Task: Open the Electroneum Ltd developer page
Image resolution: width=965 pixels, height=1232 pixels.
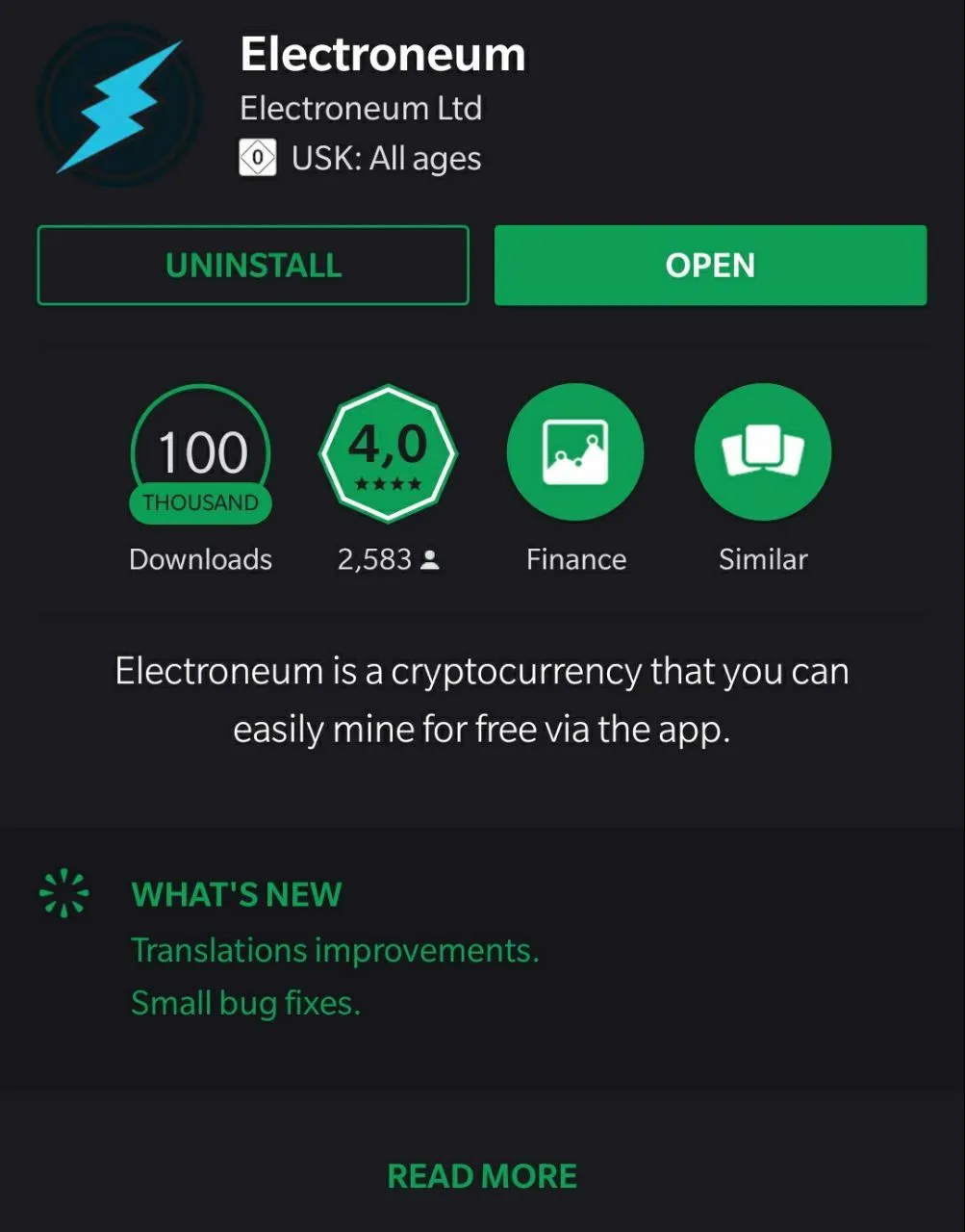Action: pyautogui.click(x=361, y=109)
